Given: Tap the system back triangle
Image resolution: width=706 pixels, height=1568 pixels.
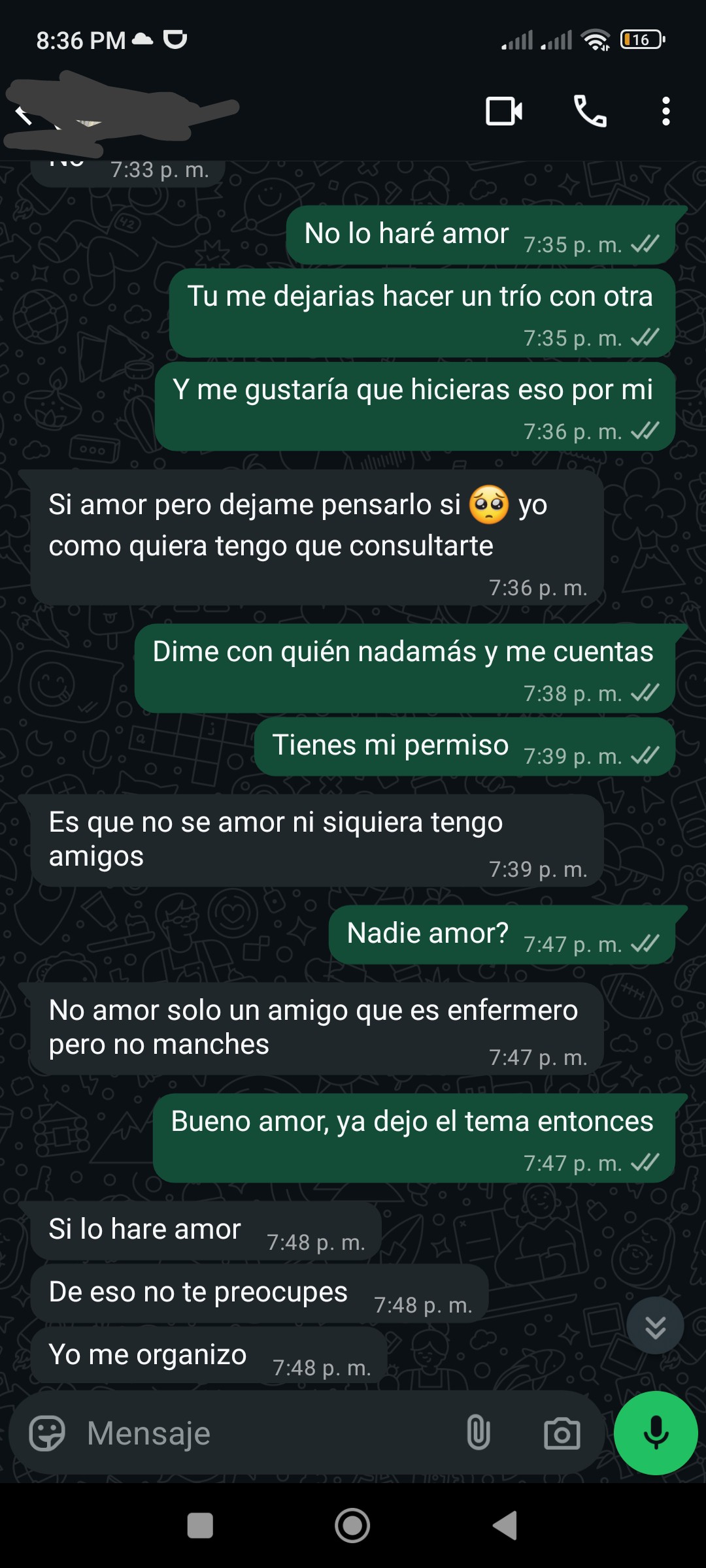Looking at the screenshot, I should coord(505,1526).
